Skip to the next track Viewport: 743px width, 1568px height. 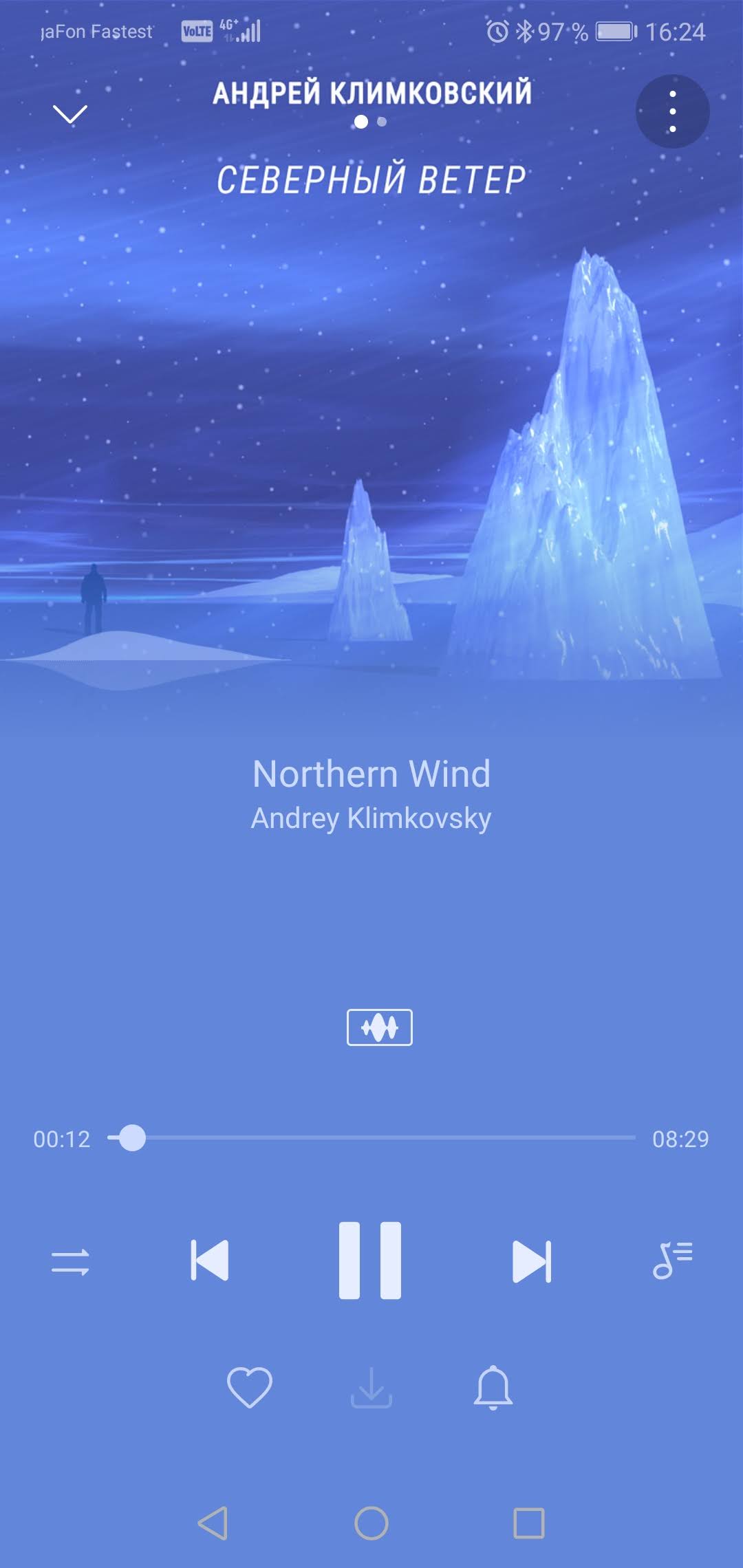click(x=532, y=1261)
